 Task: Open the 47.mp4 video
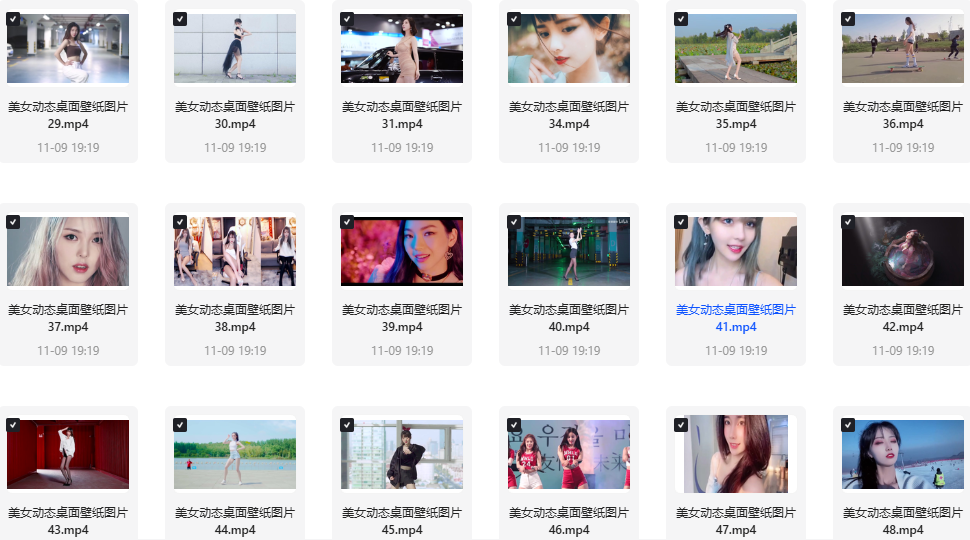(736, 454)
